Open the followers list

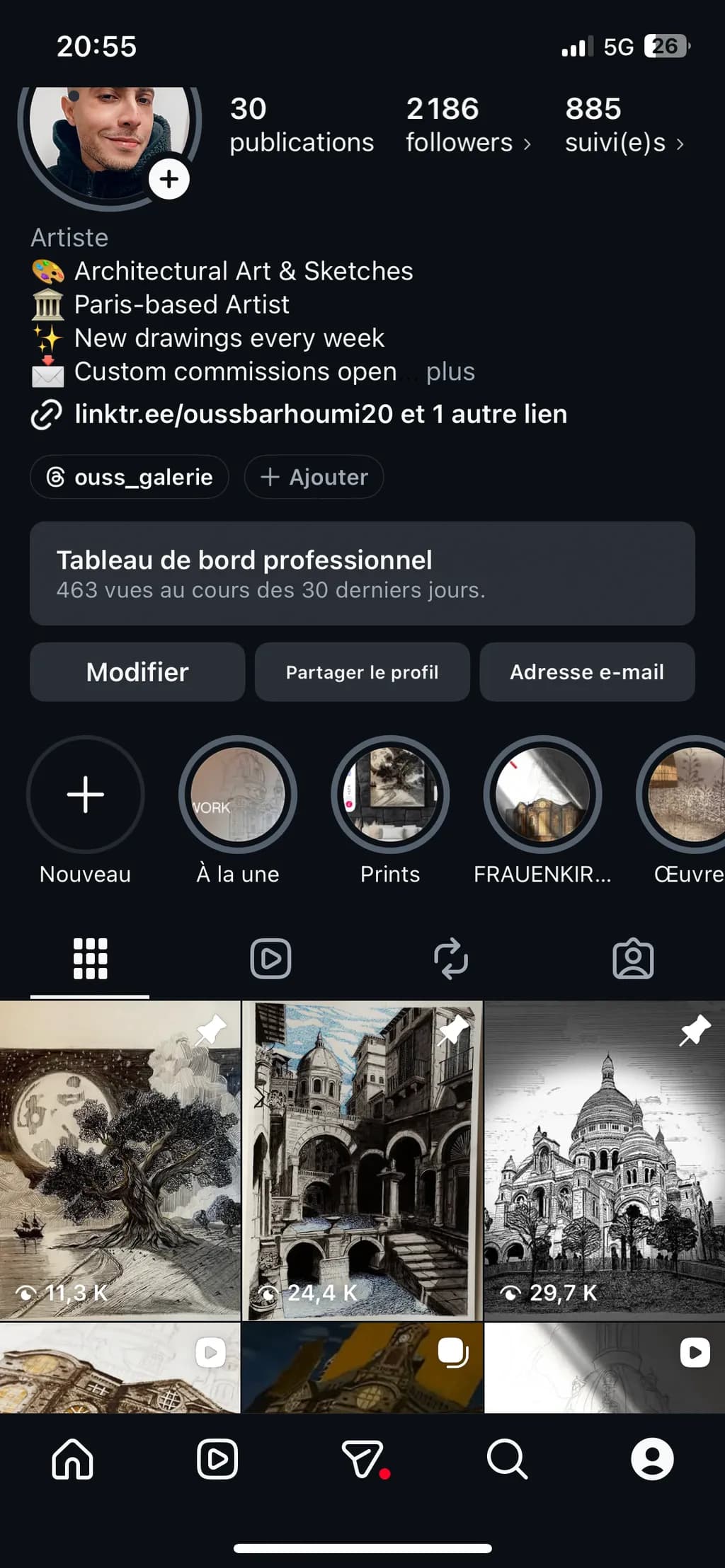tap(468, 125)
